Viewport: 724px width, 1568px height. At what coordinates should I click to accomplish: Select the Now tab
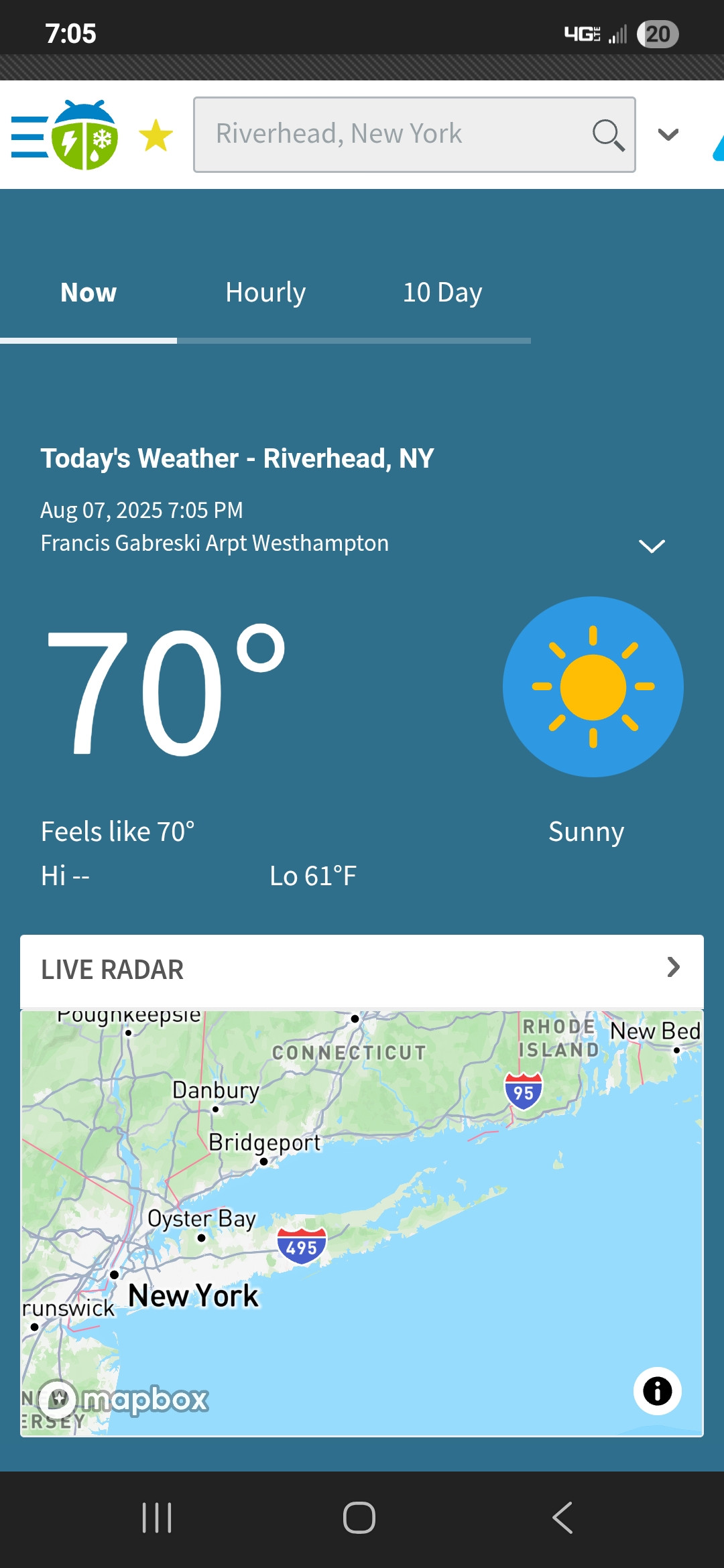tap(88, 293)
